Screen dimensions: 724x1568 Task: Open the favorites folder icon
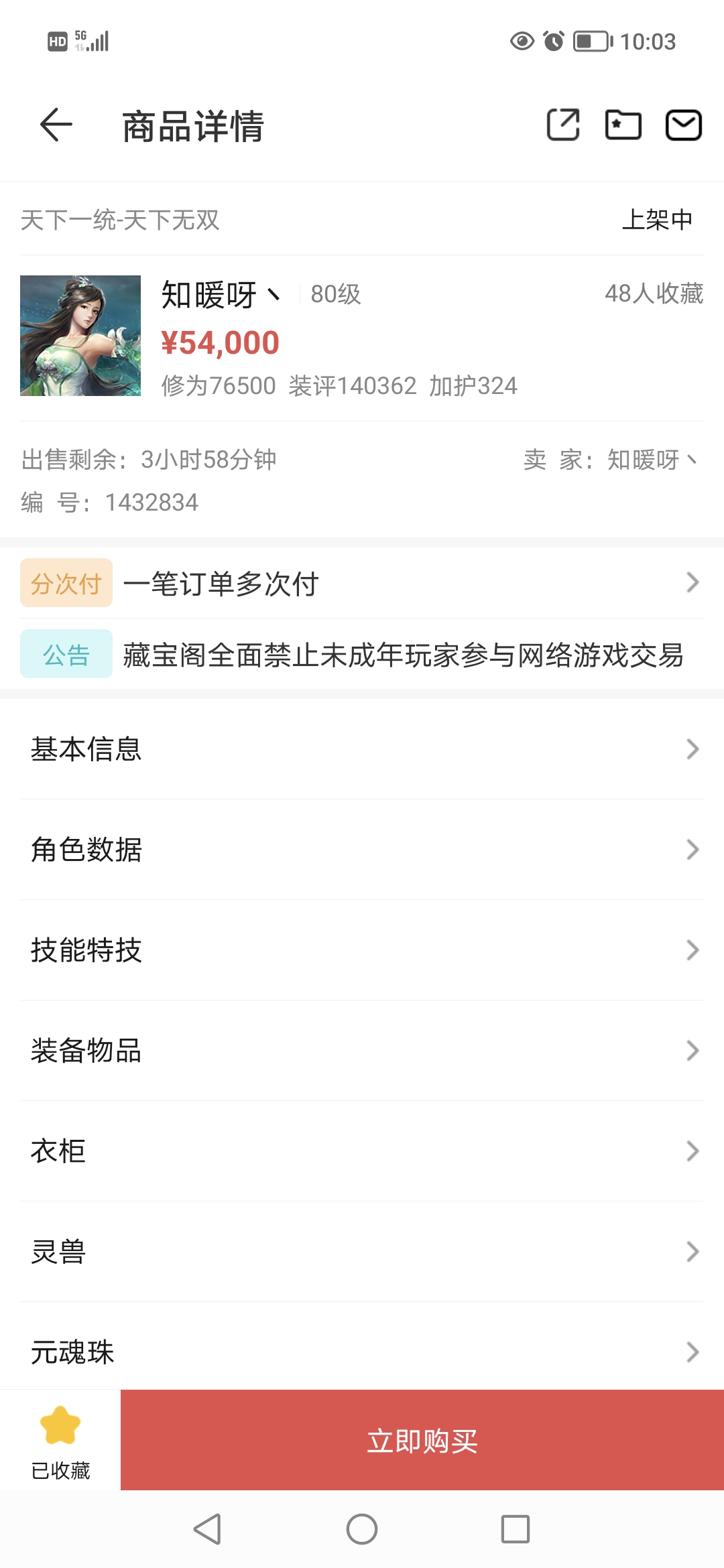pos(623,125)
